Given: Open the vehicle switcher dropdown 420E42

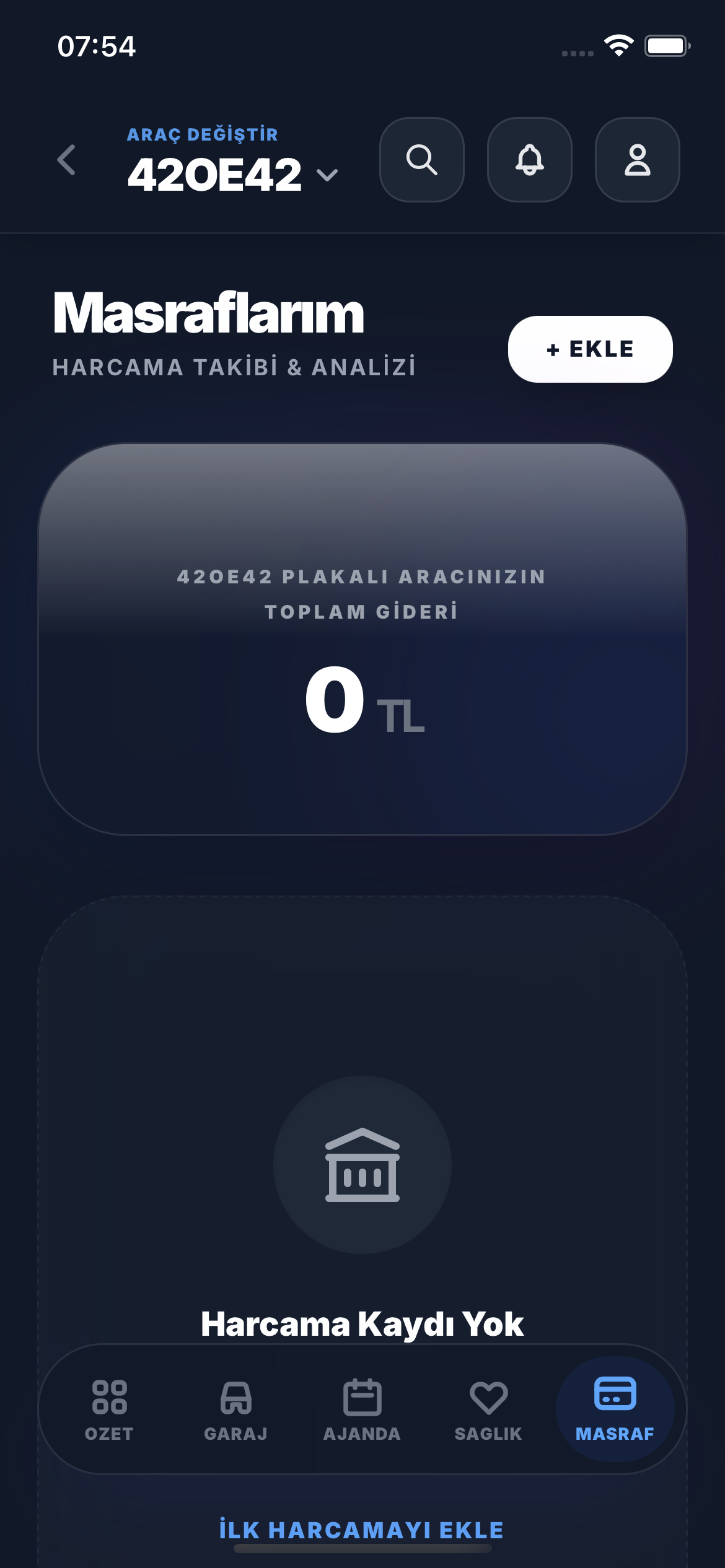Looking at the screenshot, I should tap(232, 174).
